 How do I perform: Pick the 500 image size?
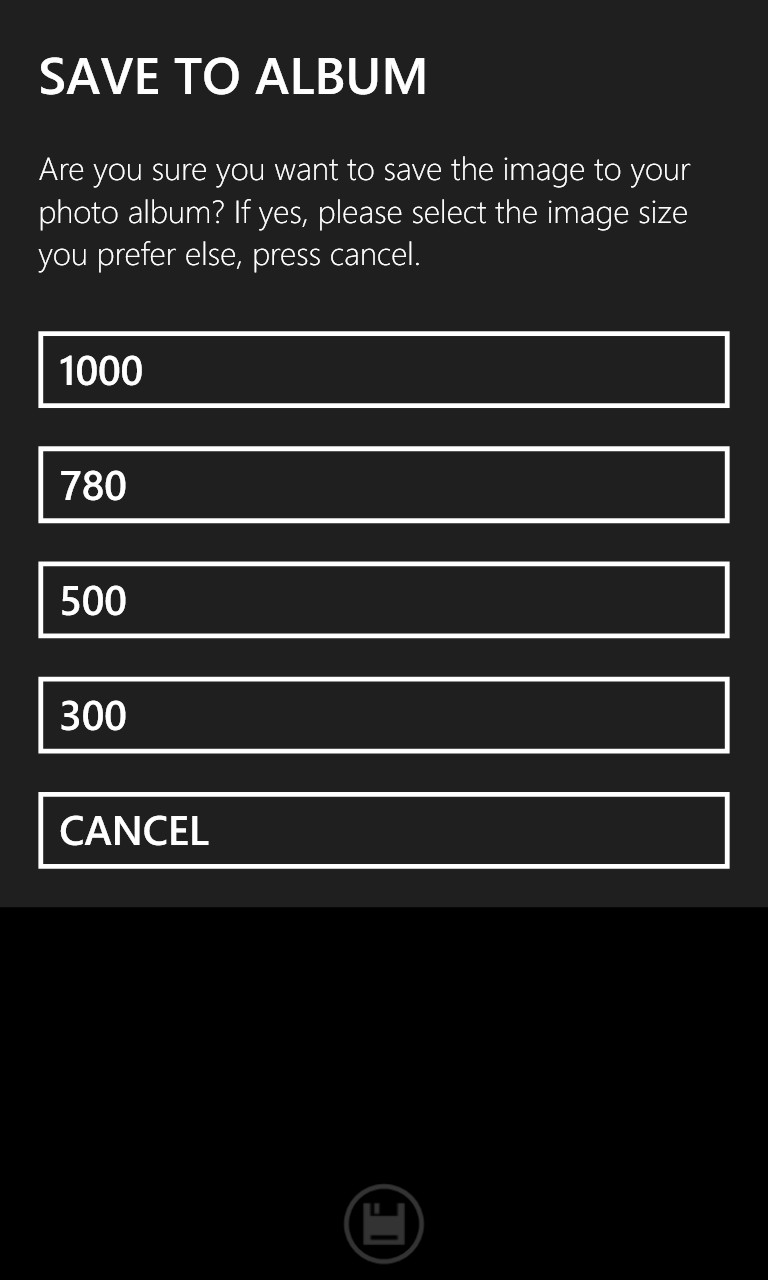click(x=384, y=600)
